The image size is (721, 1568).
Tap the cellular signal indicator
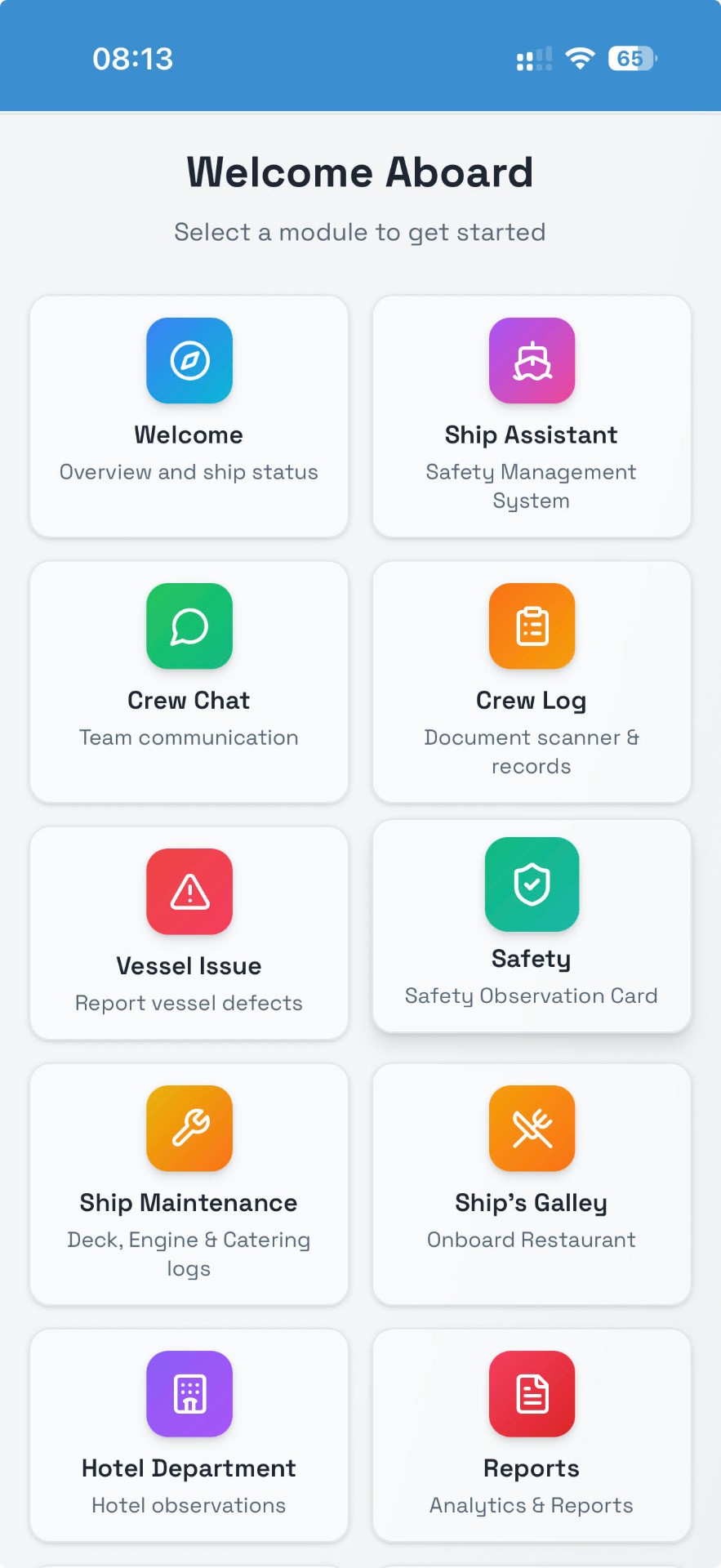532,58
